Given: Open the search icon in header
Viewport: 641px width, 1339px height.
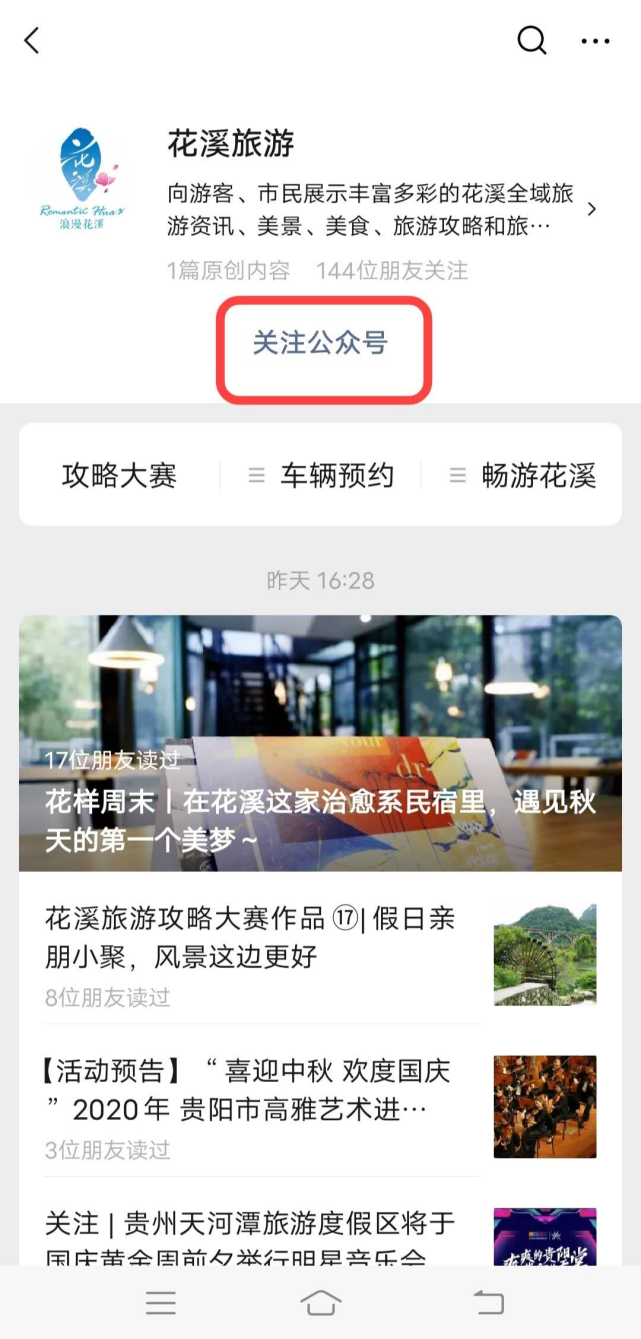Looking at the screenshot, I should pyautogui.click(x=531, y=41).
